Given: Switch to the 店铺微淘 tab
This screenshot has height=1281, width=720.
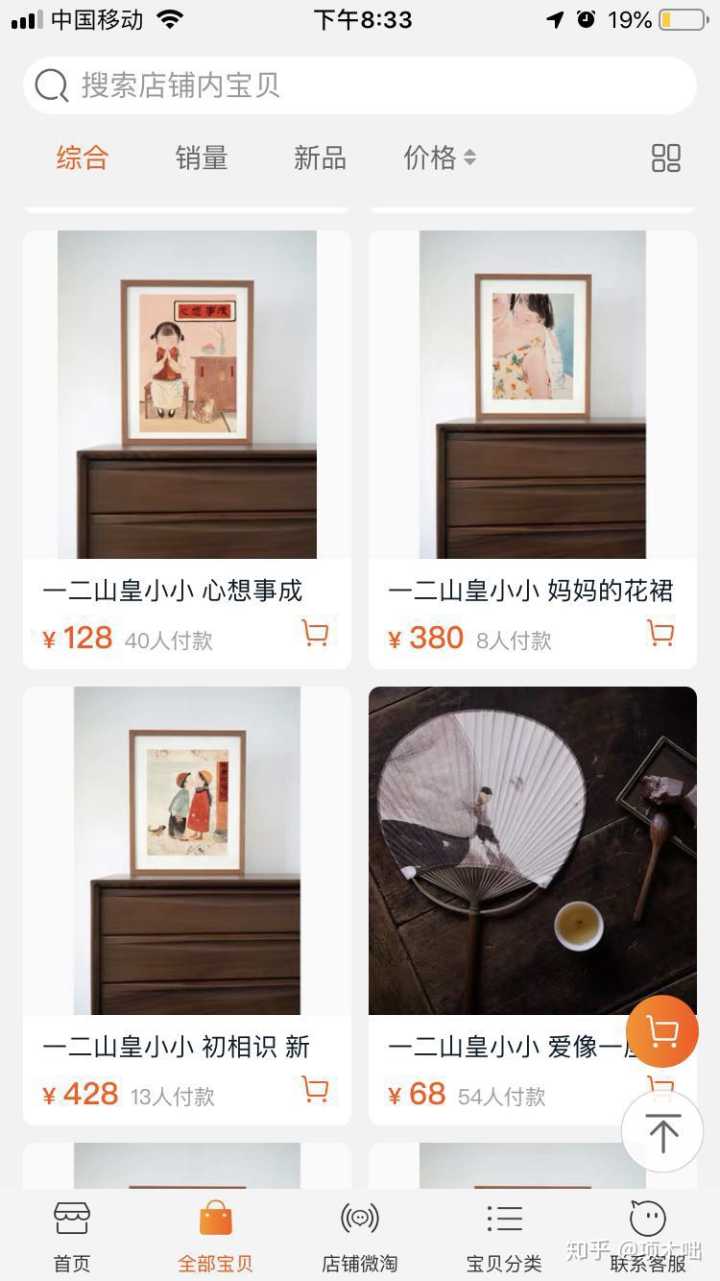Looking at the screenshot, I should [x=360, y=1236].
